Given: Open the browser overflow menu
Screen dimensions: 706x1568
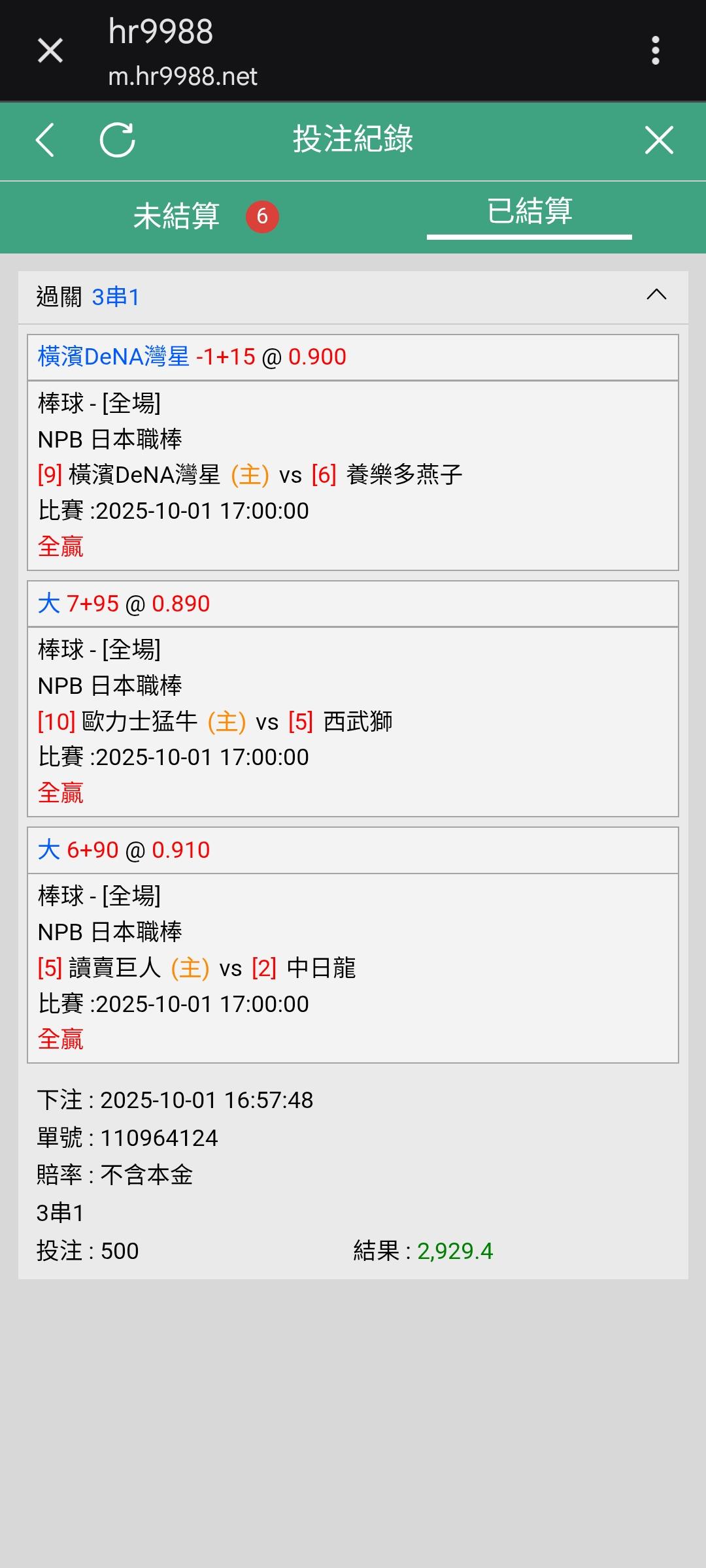Looking at the screenshot, I should 655,50.
